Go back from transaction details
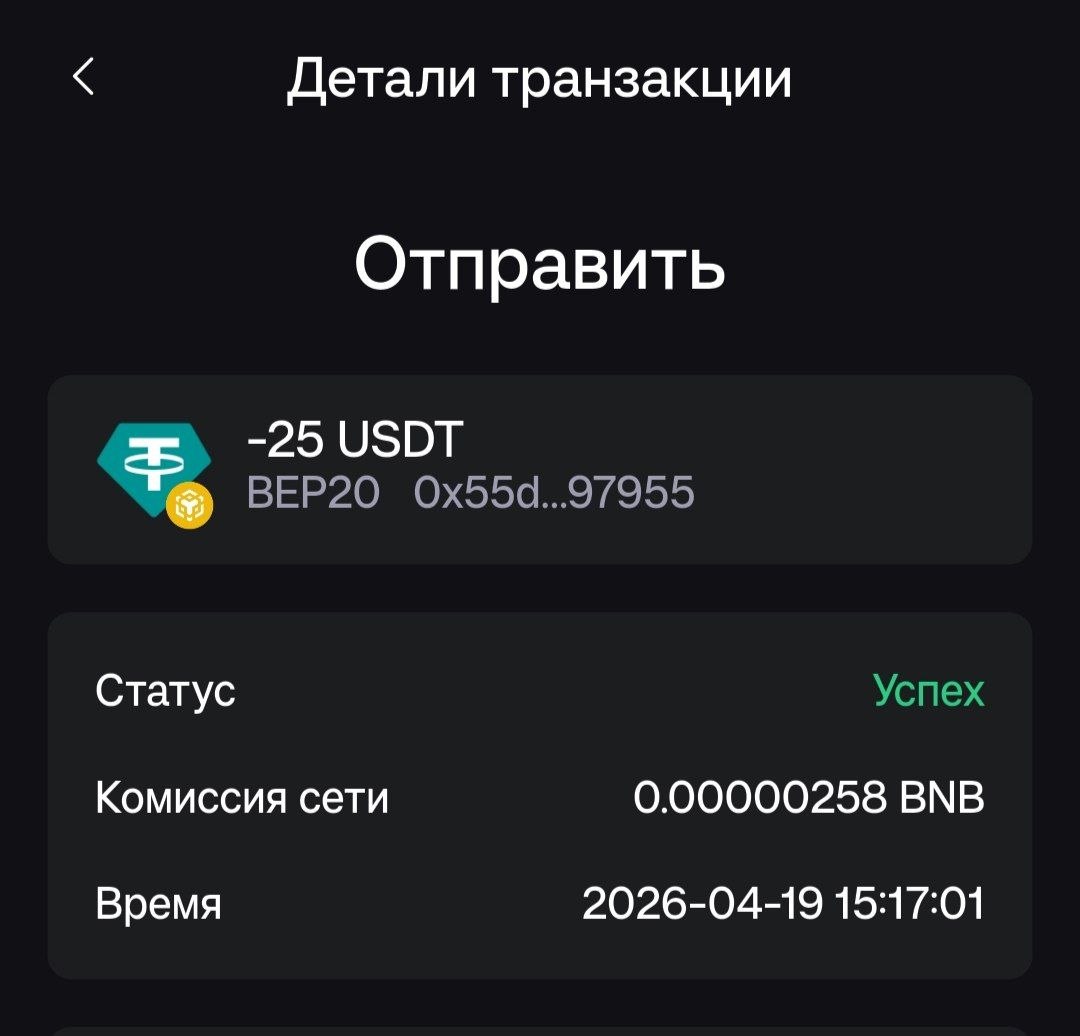 coord(84,77)
